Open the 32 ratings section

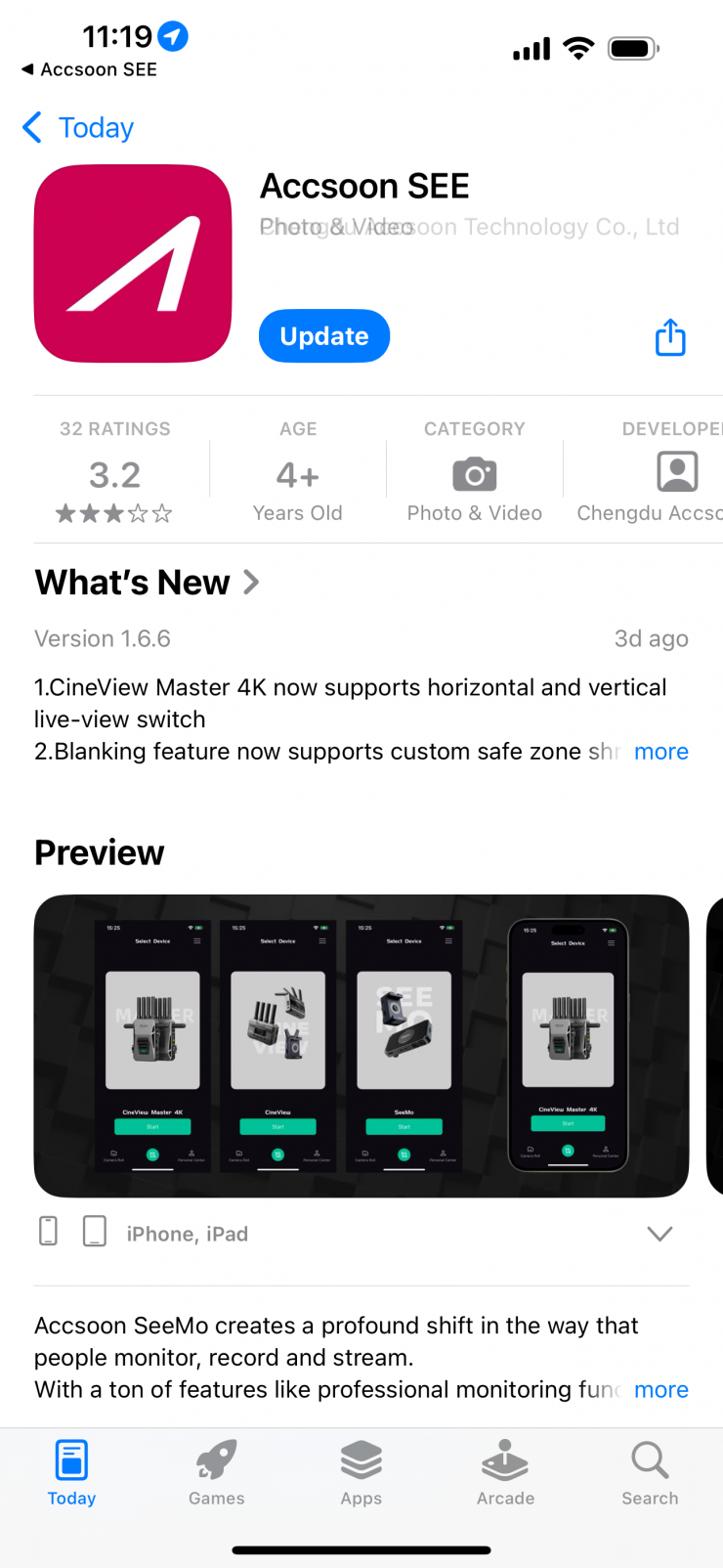115,472
